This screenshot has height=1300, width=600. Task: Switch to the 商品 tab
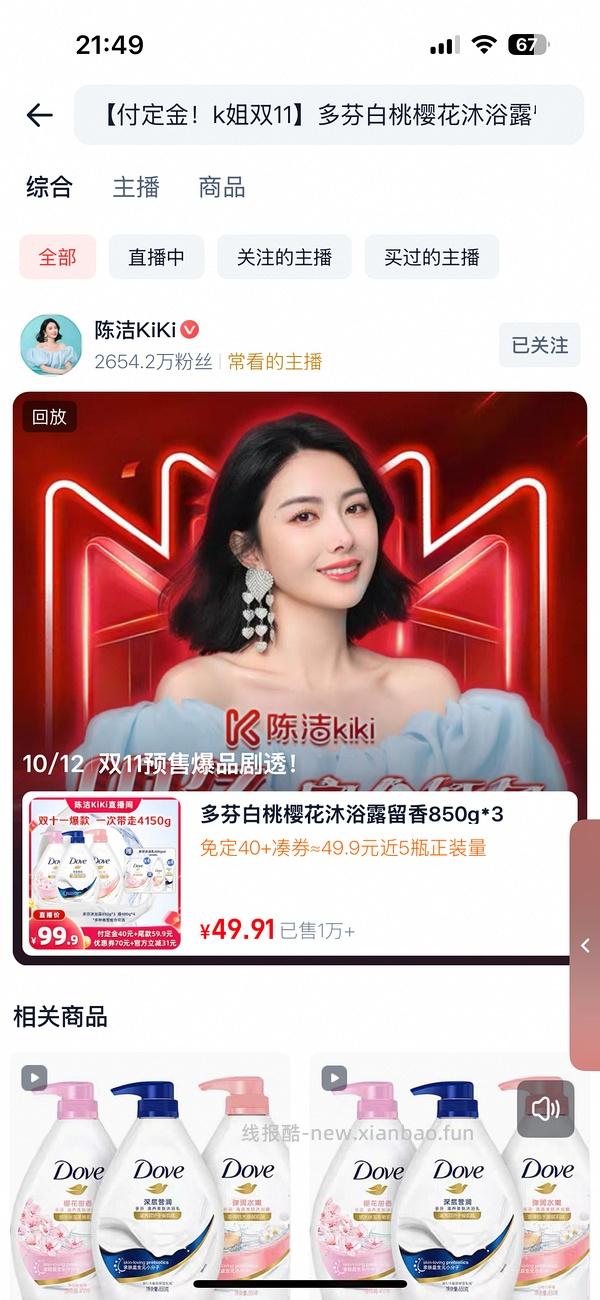(x=222, y=187)
